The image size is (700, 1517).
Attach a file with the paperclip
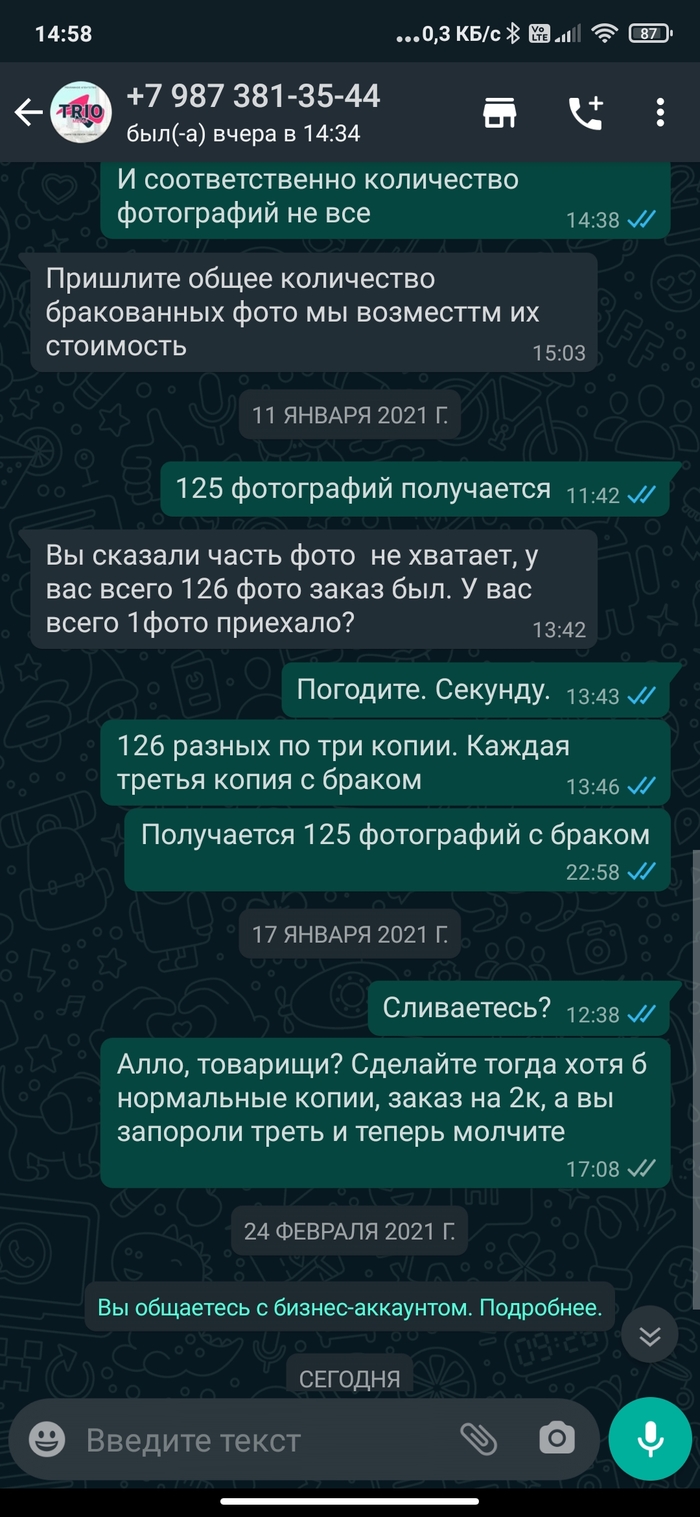[478, 1440]
